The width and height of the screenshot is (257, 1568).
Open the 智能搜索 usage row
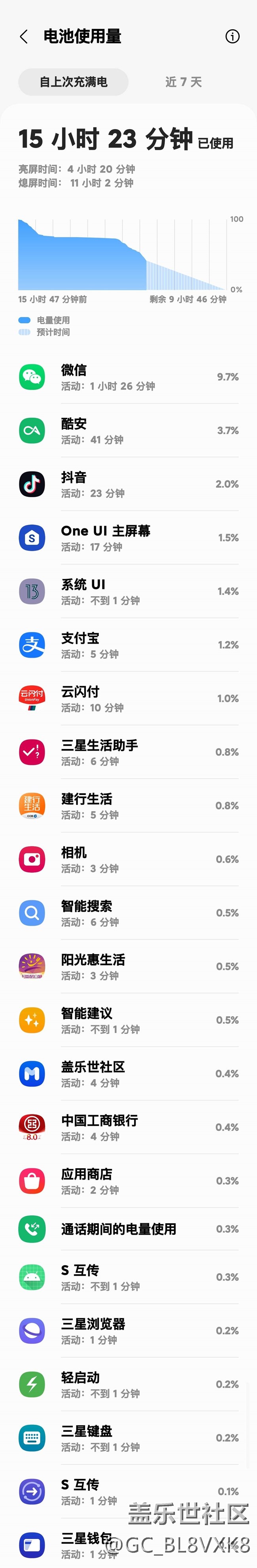tap(128, 913)
